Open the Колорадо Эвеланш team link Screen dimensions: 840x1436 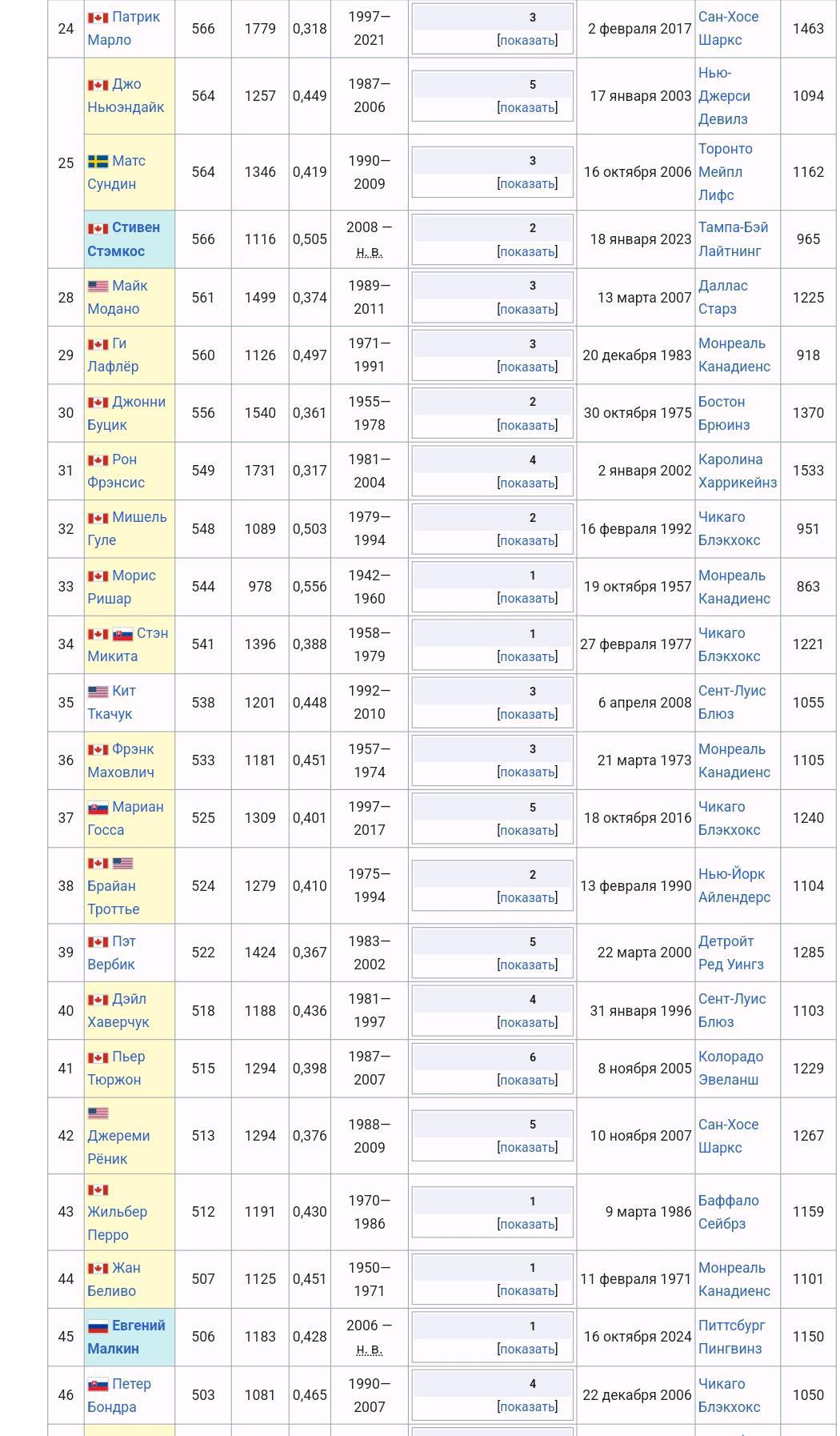tap(730, 1068)
